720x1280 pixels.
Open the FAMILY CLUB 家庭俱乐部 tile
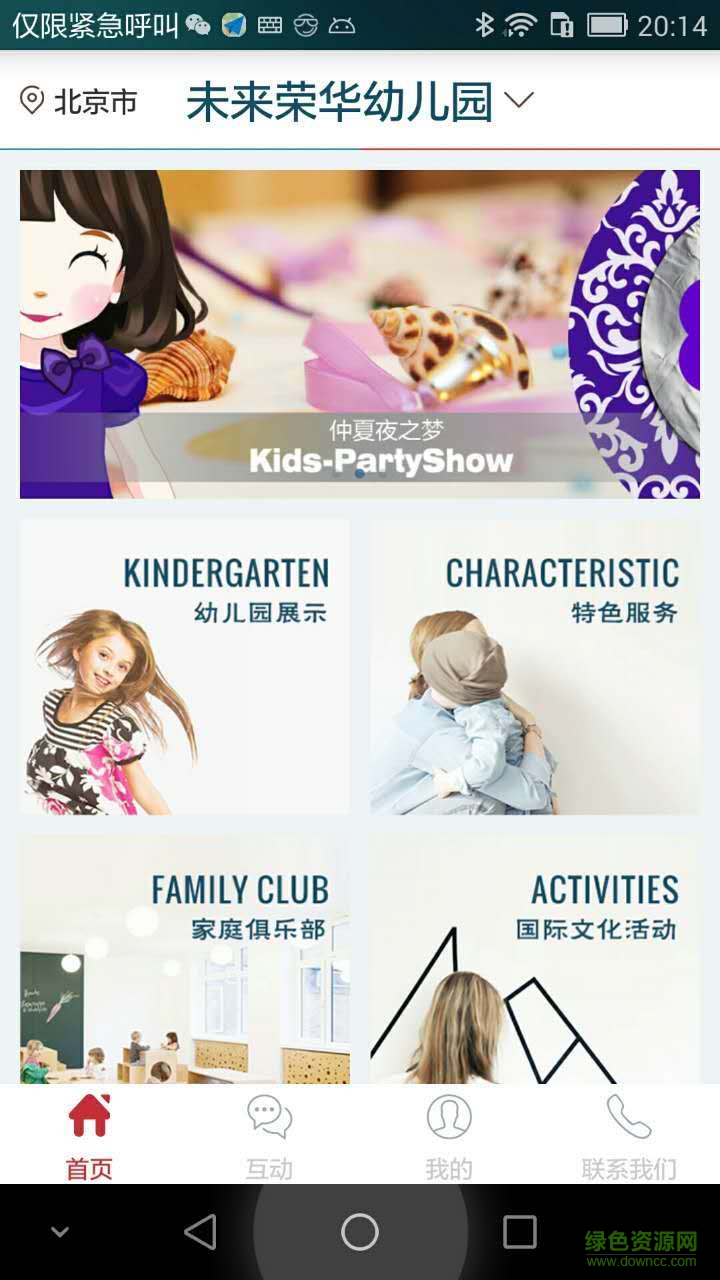click(185, 960)
